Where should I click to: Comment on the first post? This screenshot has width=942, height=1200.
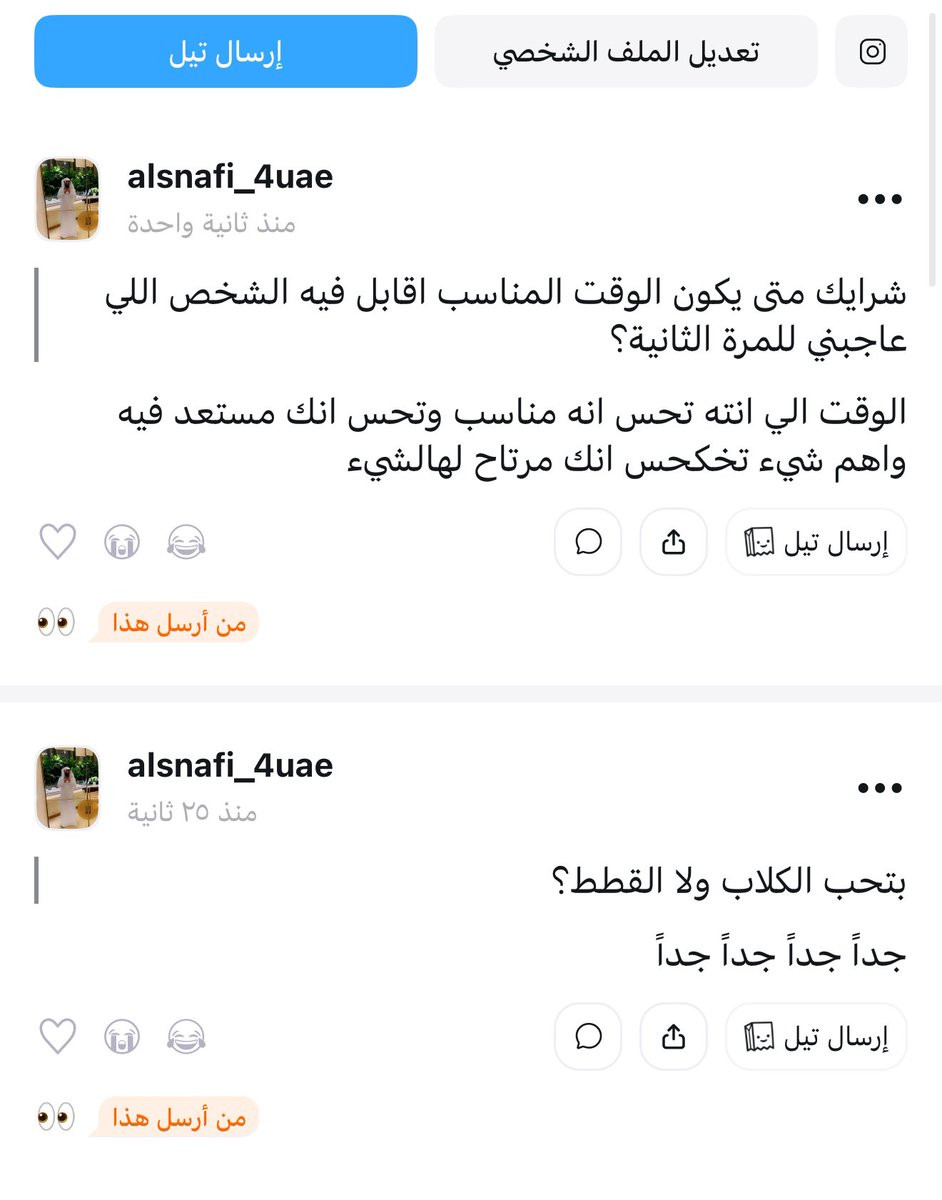click(588, 542)
